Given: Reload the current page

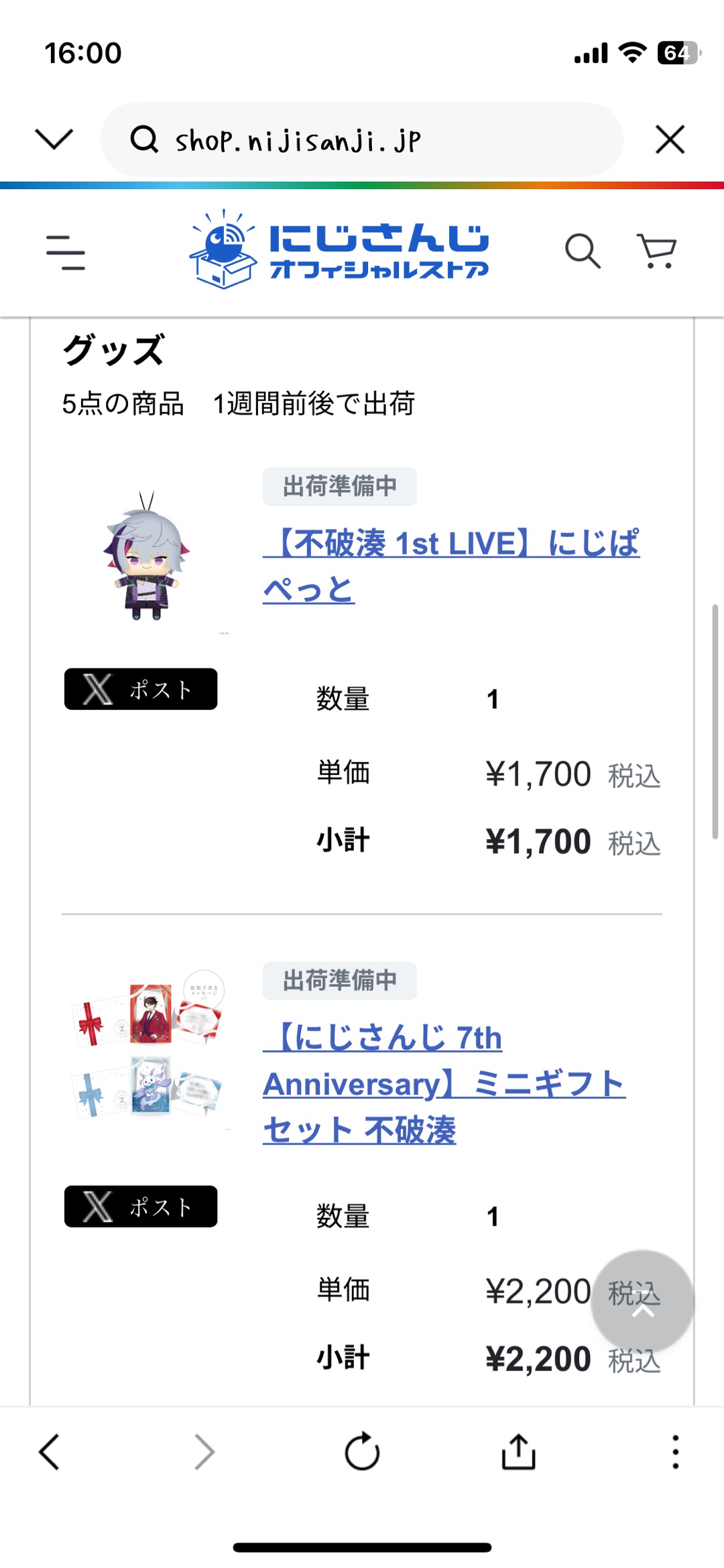Looking at the screenshot, I should pyautogui.click(x=362, y=1452).
